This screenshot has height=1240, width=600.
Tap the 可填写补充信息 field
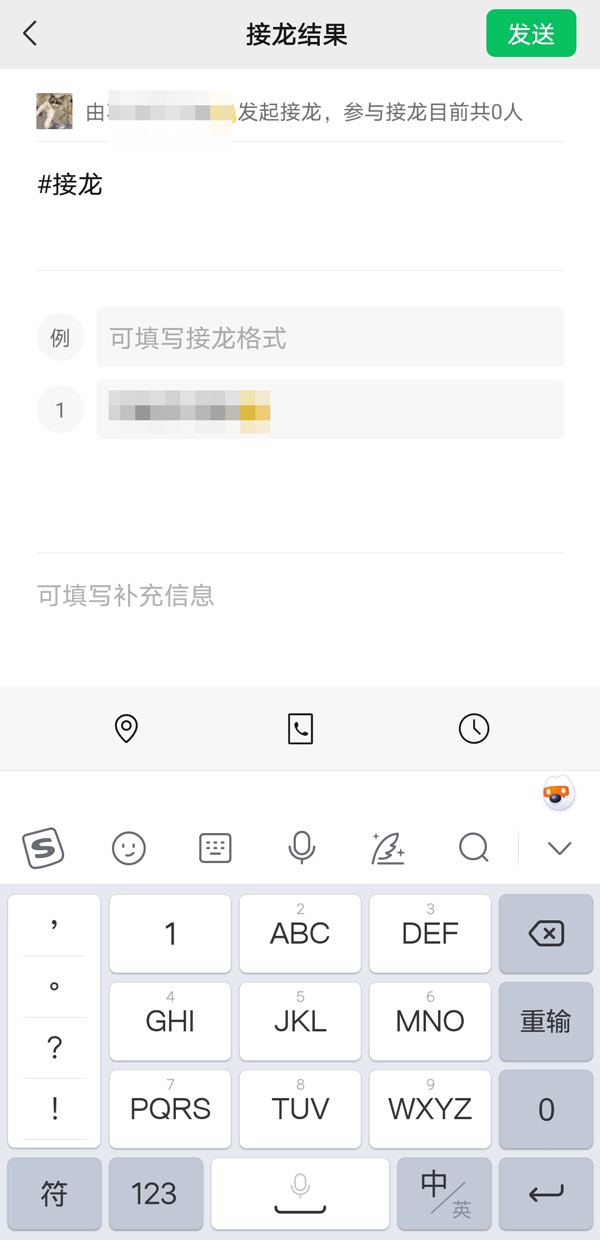[300, 596]
